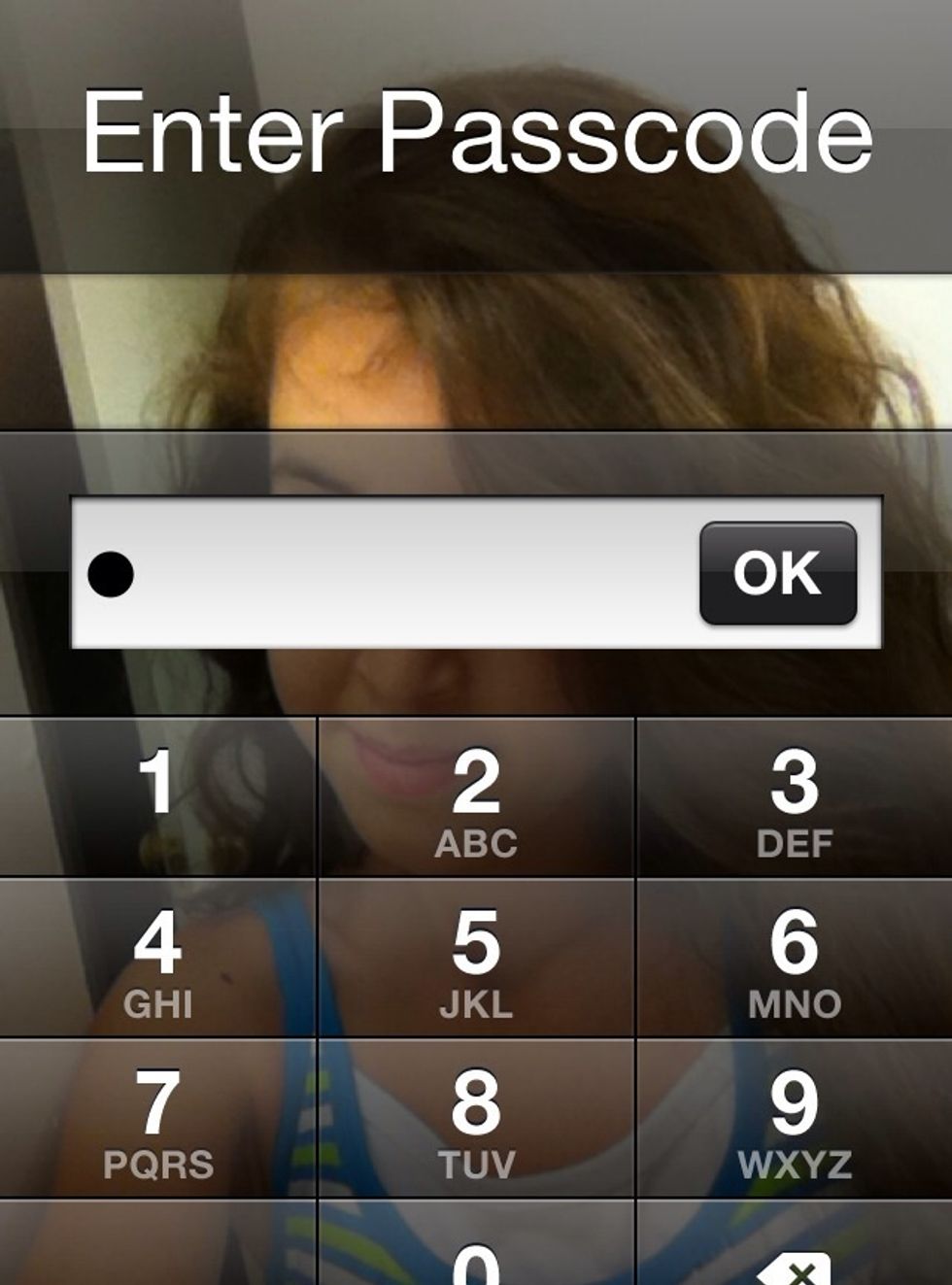Enter digit 3 (DEF)
The width and height of the screenshot is (952, 1285).
[794, 798]
